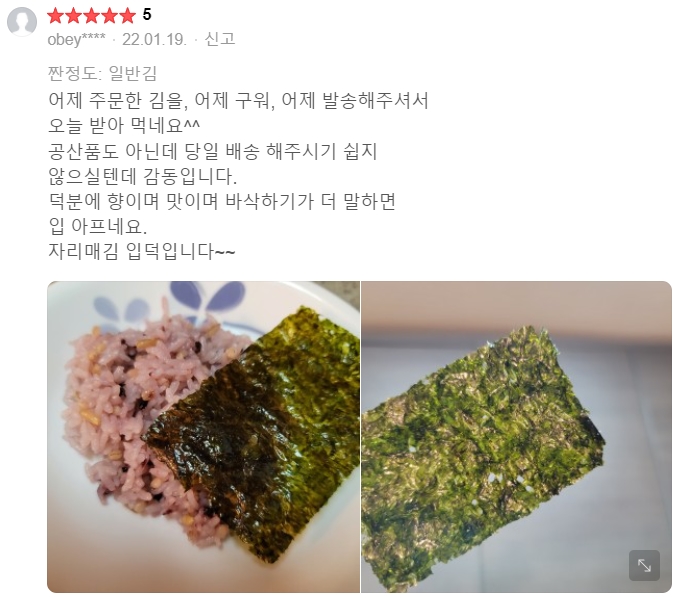675x598 pixels.
Task: Expand the review photos to full screen
Action: point(644,565)
